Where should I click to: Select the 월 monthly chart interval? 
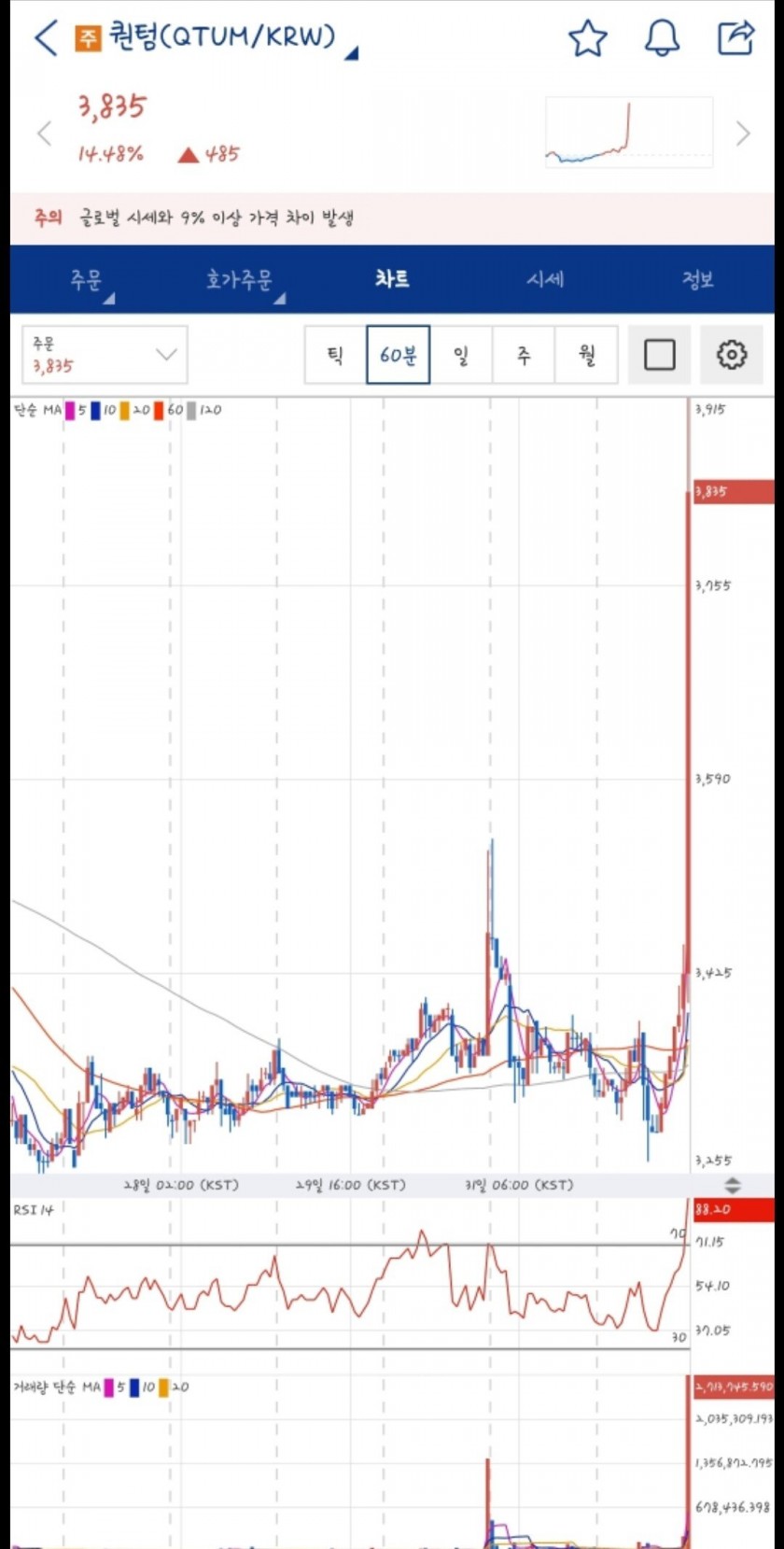coord(586,355)
